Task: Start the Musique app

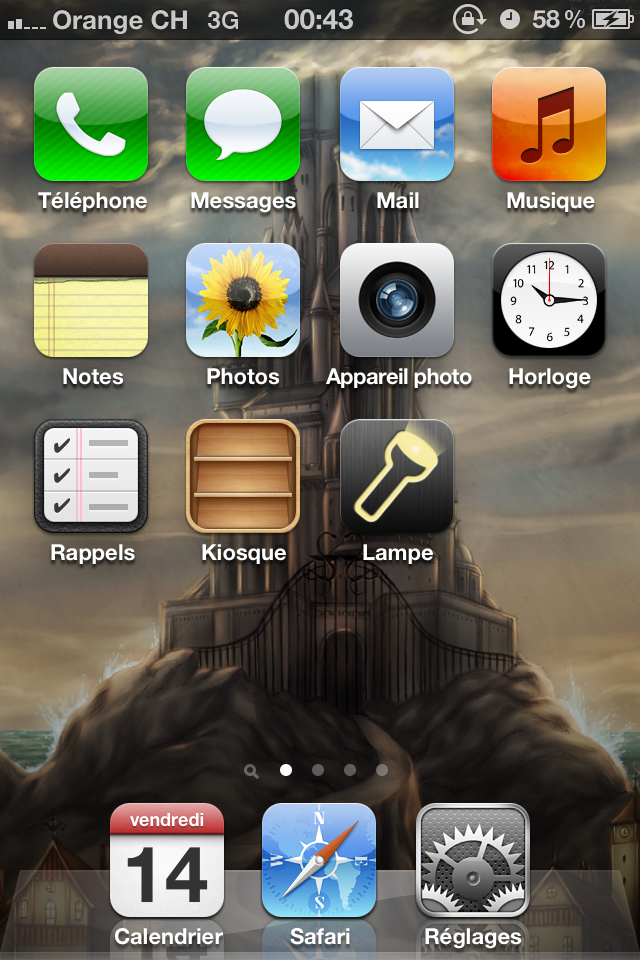Action: tap(549, 124)
